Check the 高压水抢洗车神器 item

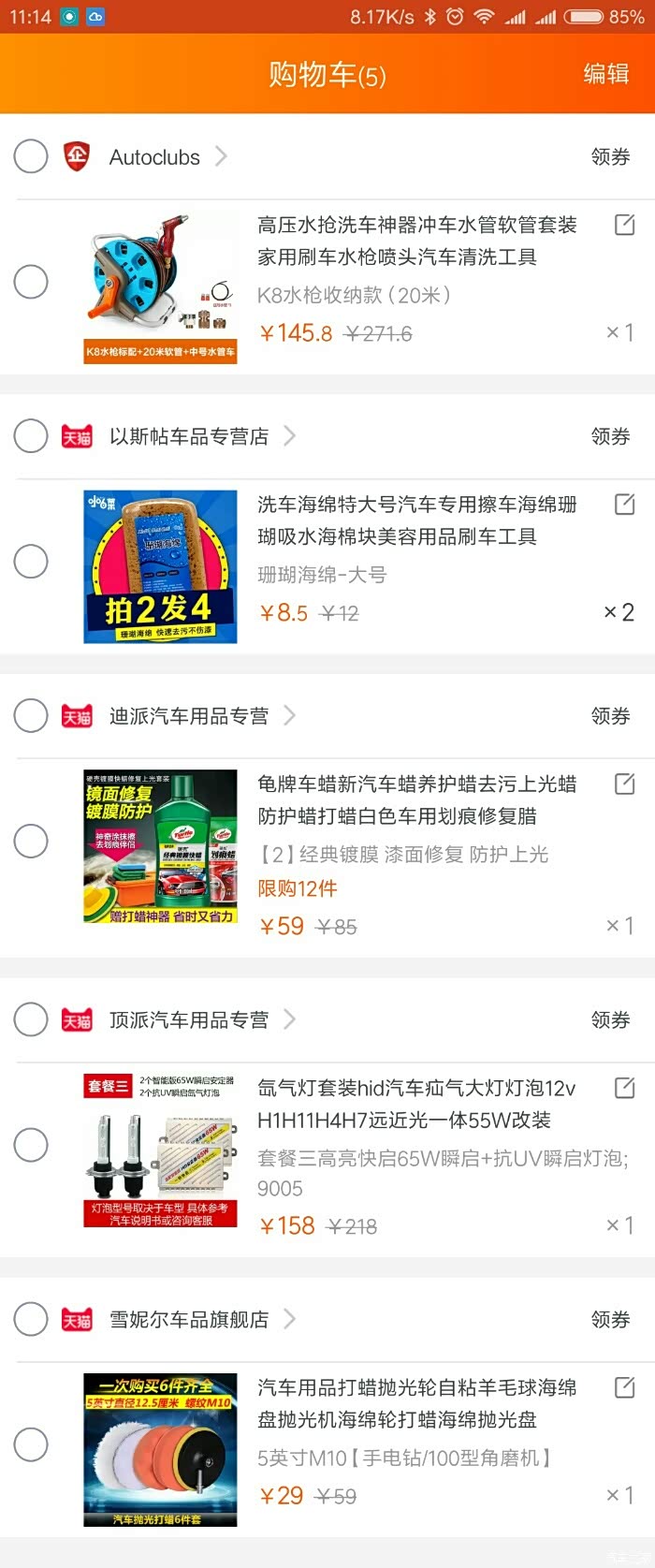point(31,281)
